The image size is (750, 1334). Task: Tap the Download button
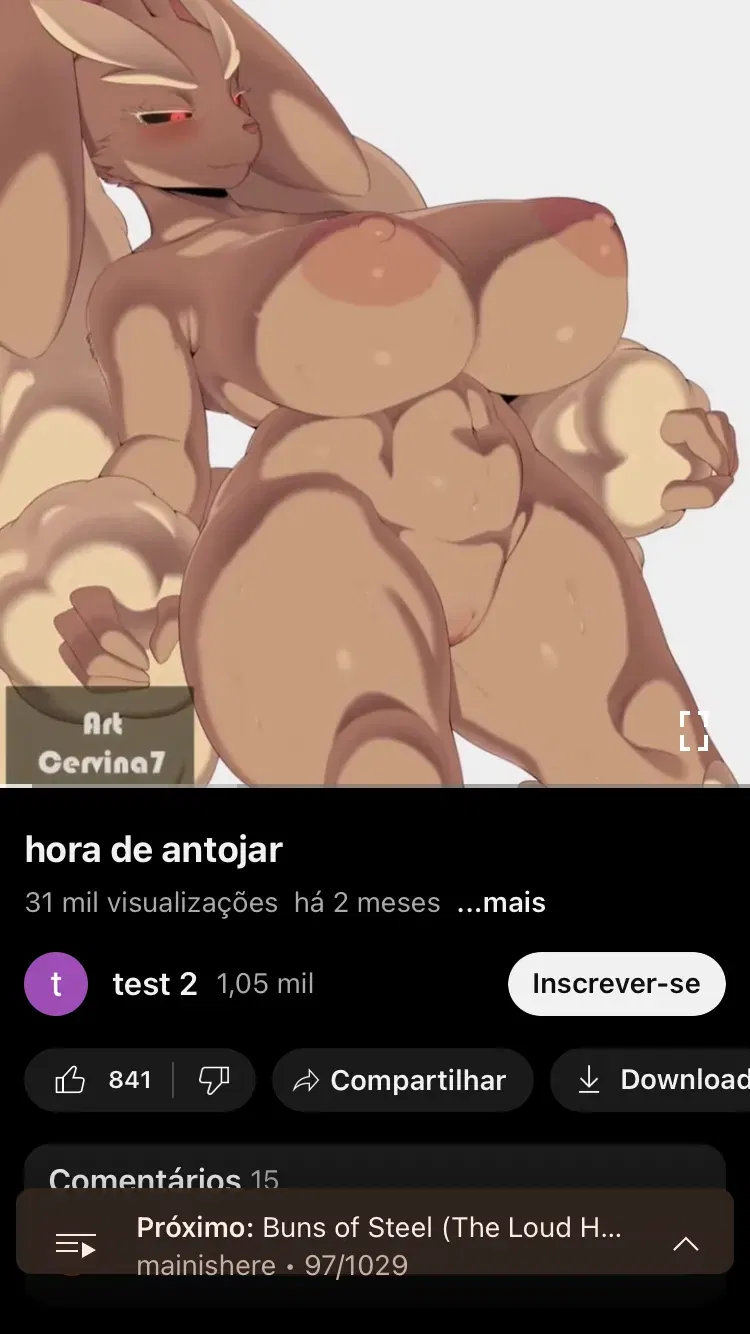(652, 1080)
